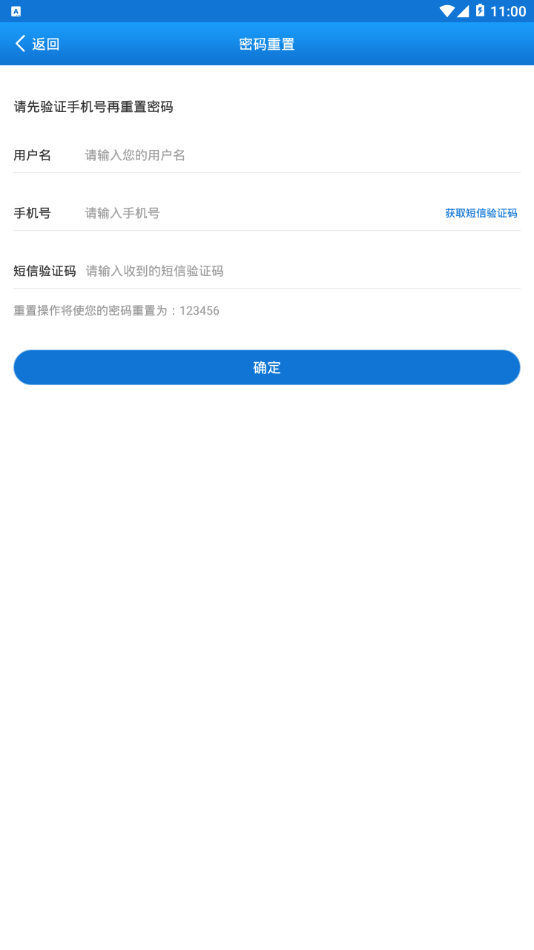The height and width of the screenshot is (950, 534).
Task: Select the 短信验证码 code input field
Action: [302, 271]
